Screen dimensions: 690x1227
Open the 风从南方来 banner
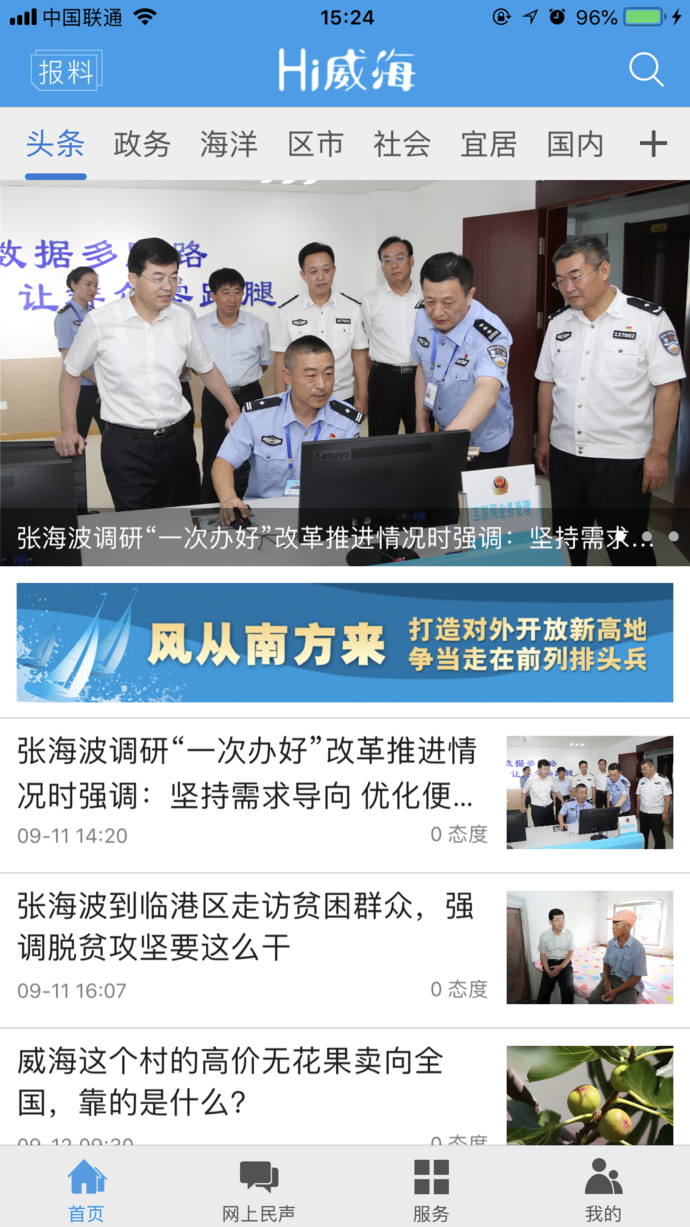pyautogui.click(x=345, y=642)
